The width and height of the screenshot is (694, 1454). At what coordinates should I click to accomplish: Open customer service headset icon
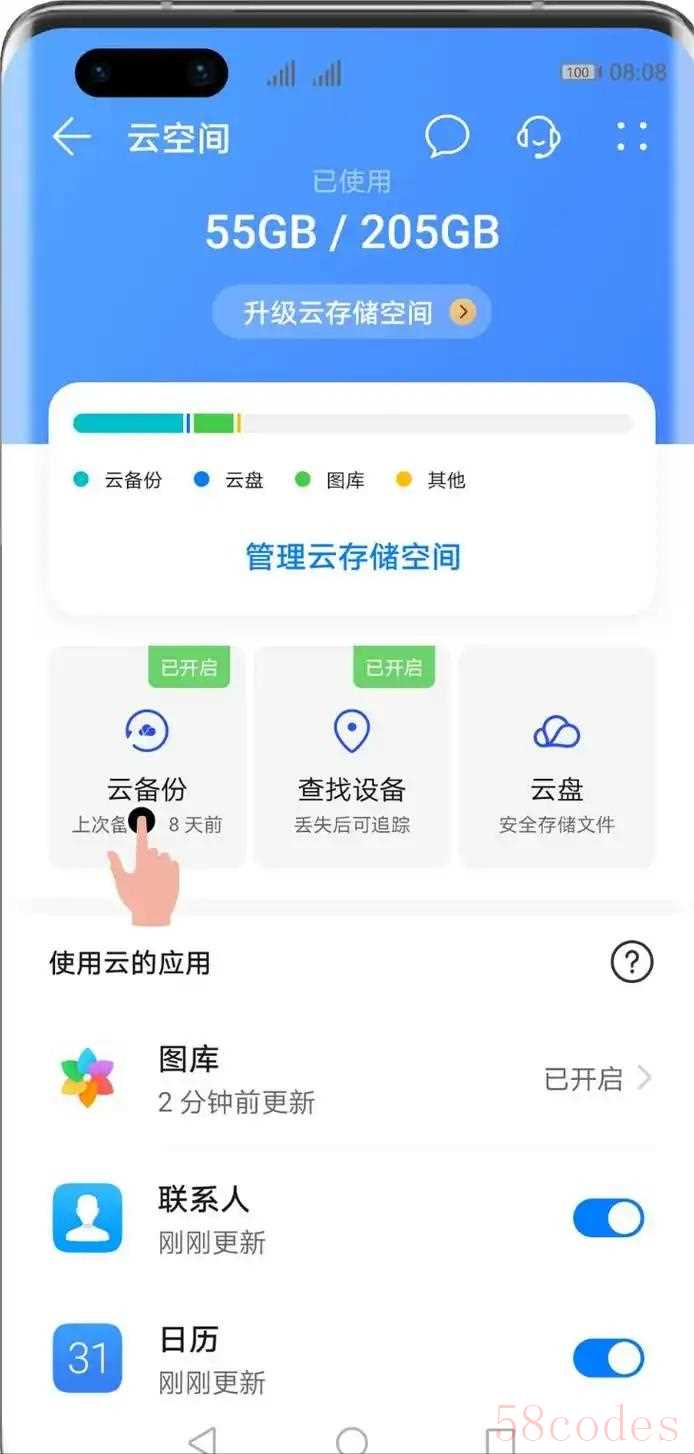[538, 137]
